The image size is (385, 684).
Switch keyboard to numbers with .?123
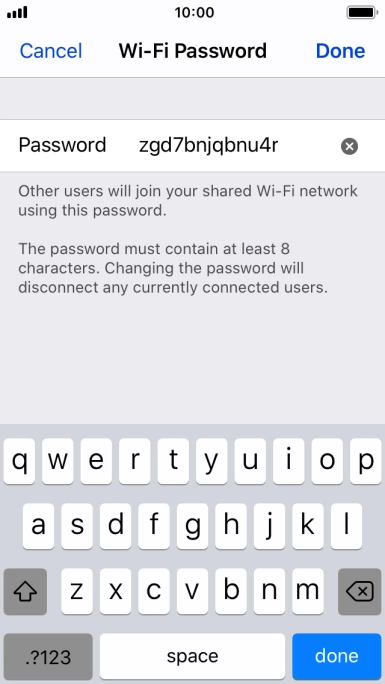[48, 656]
